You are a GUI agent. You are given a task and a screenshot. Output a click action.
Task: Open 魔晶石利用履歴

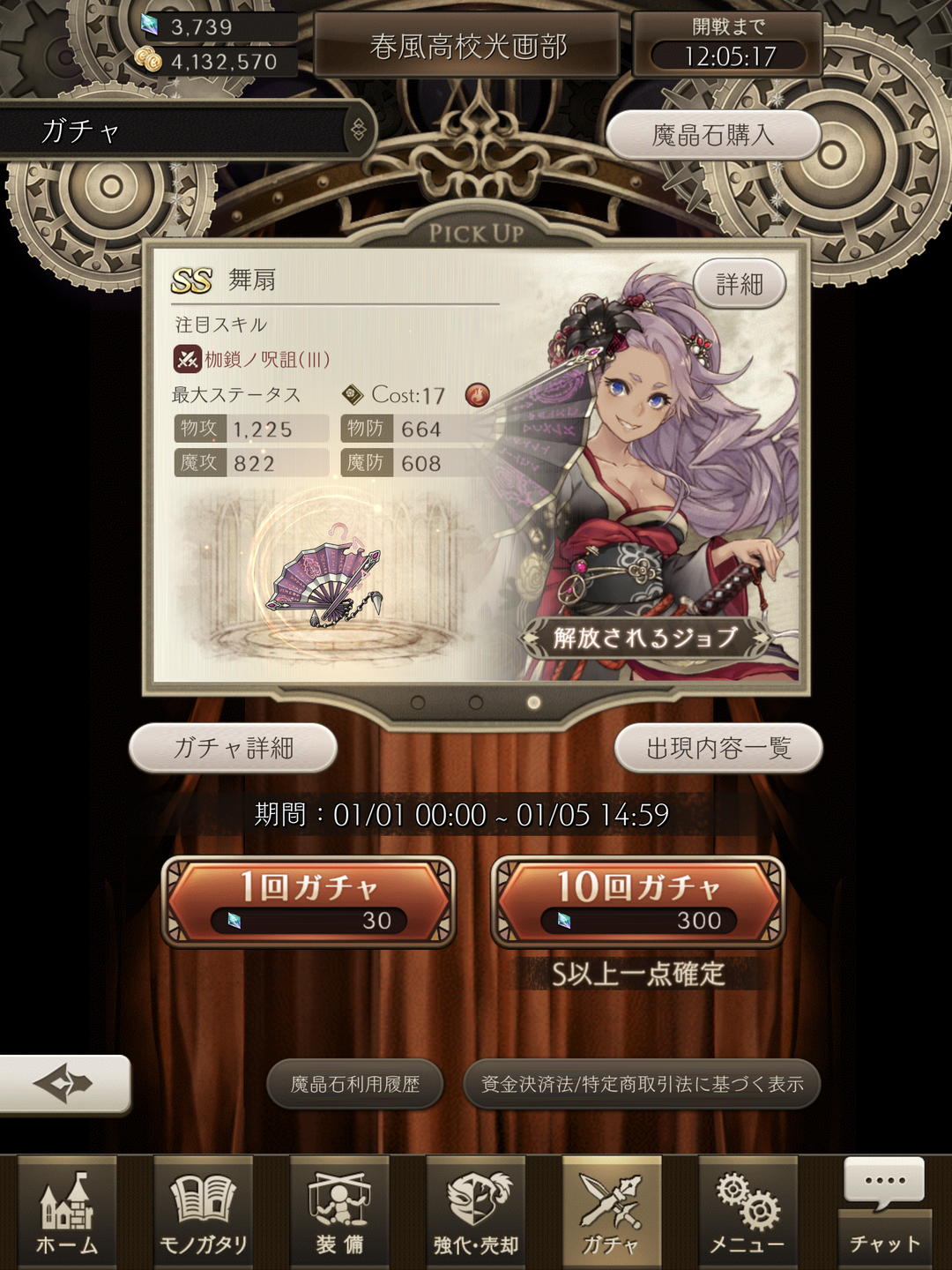[x=354, y=1084]
